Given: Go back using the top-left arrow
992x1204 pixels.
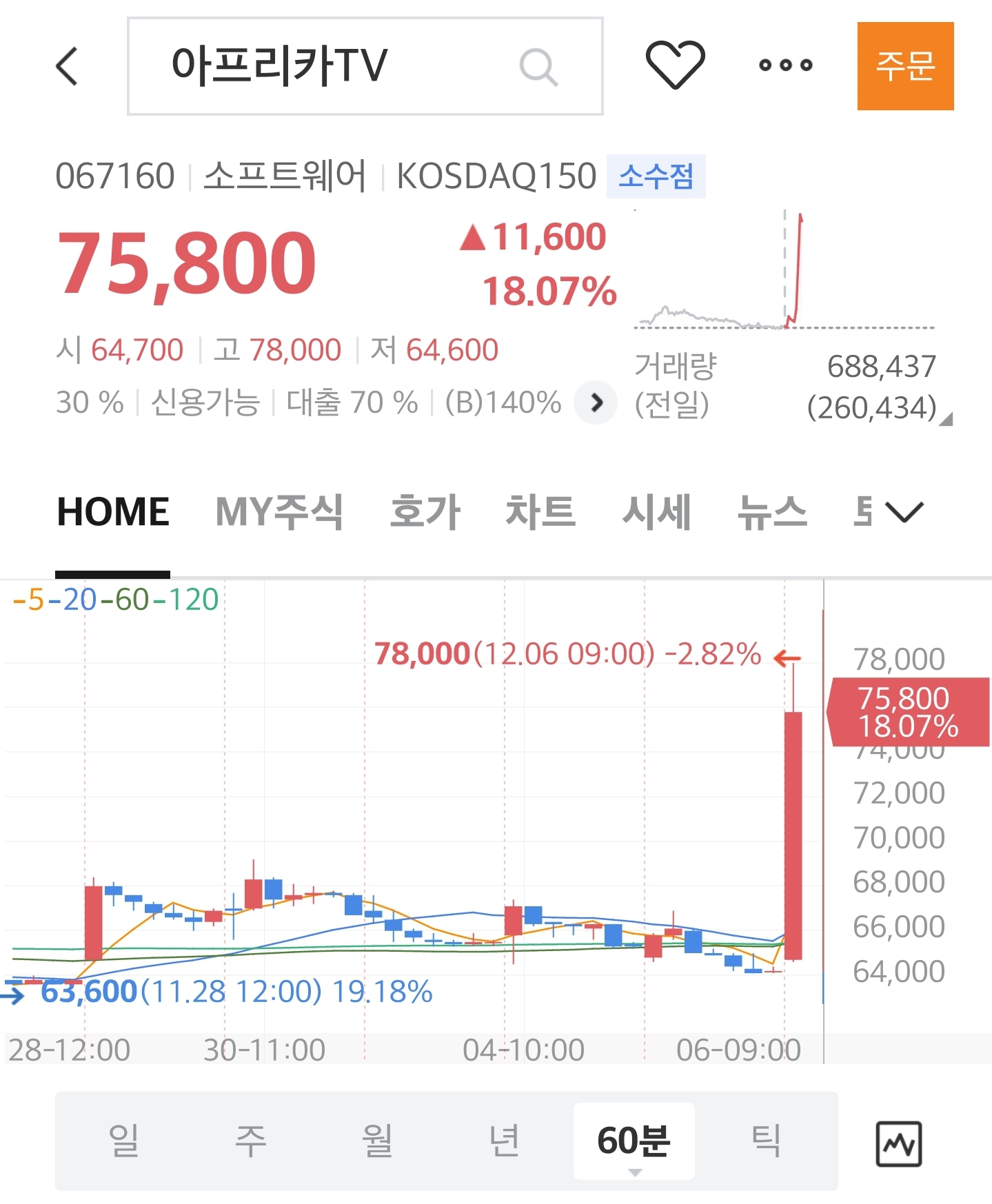Looking at the screenshot, I should [67, 66].
